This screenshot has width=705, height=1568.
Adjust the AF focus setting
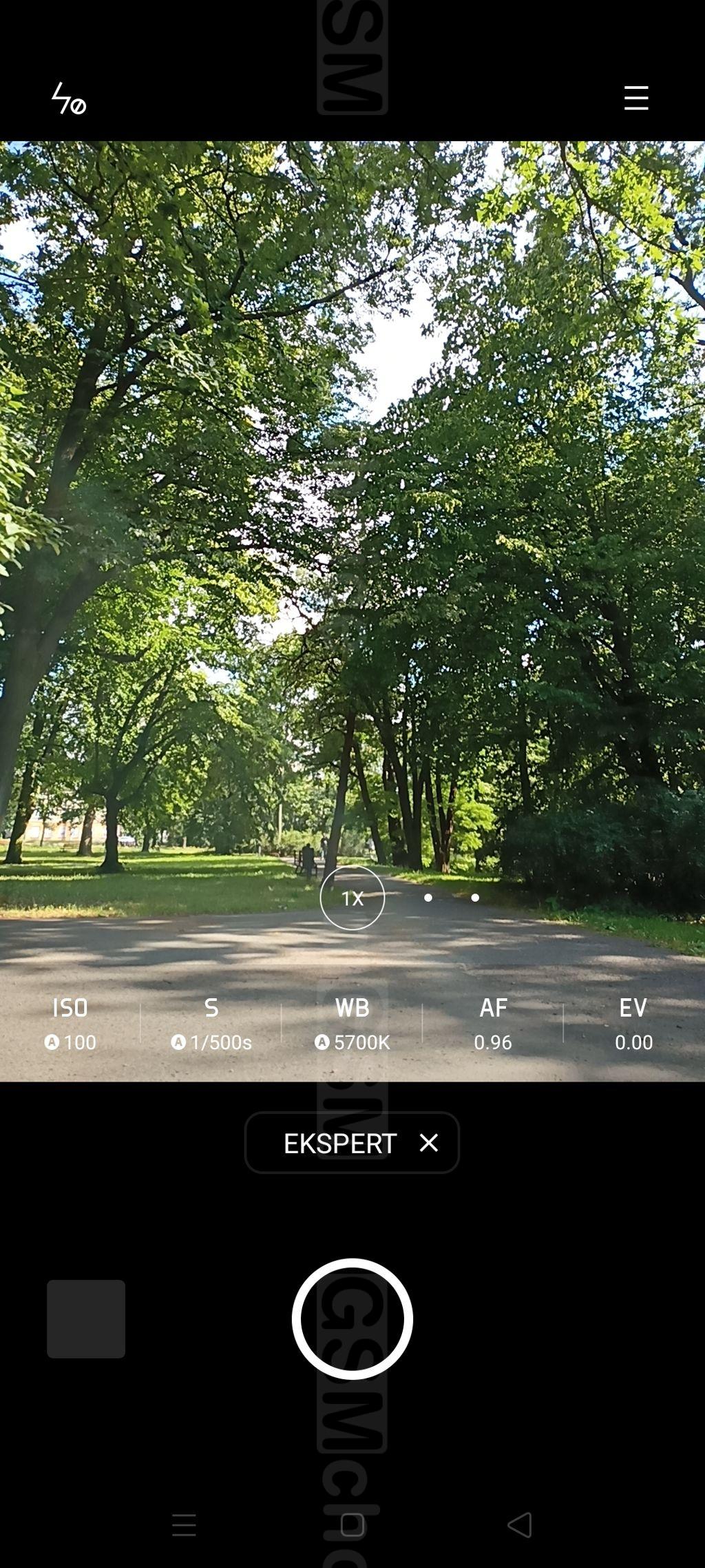493,1024
